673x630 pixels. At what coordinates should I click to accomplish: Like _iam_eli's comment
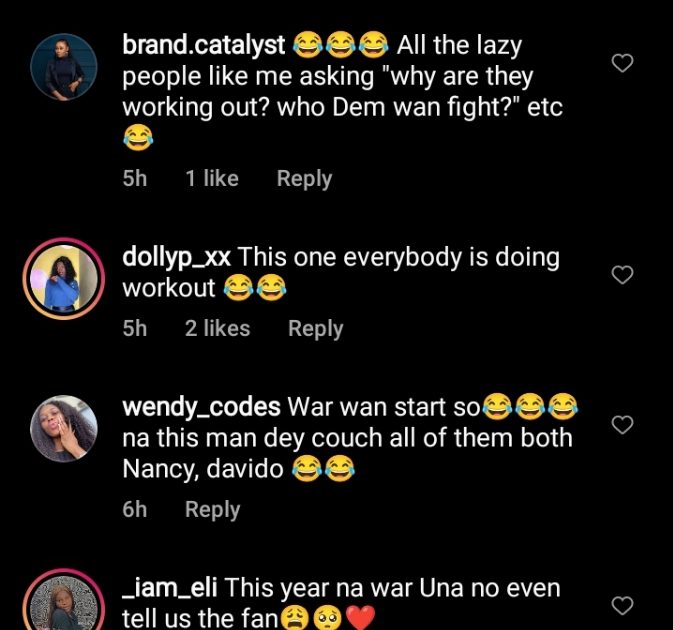click(x=622, y=605)
